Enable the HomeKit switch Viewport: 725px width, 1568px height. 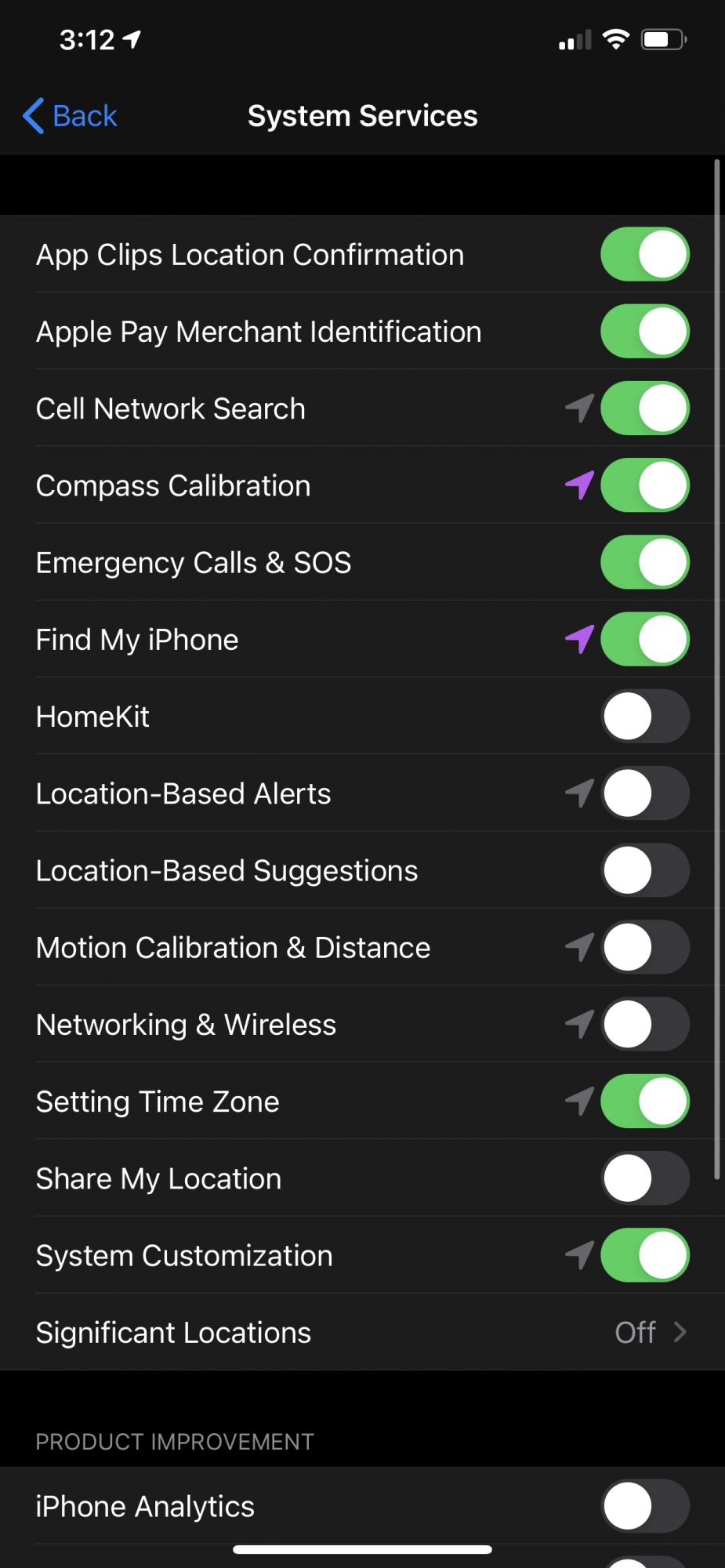pos(644,716)
